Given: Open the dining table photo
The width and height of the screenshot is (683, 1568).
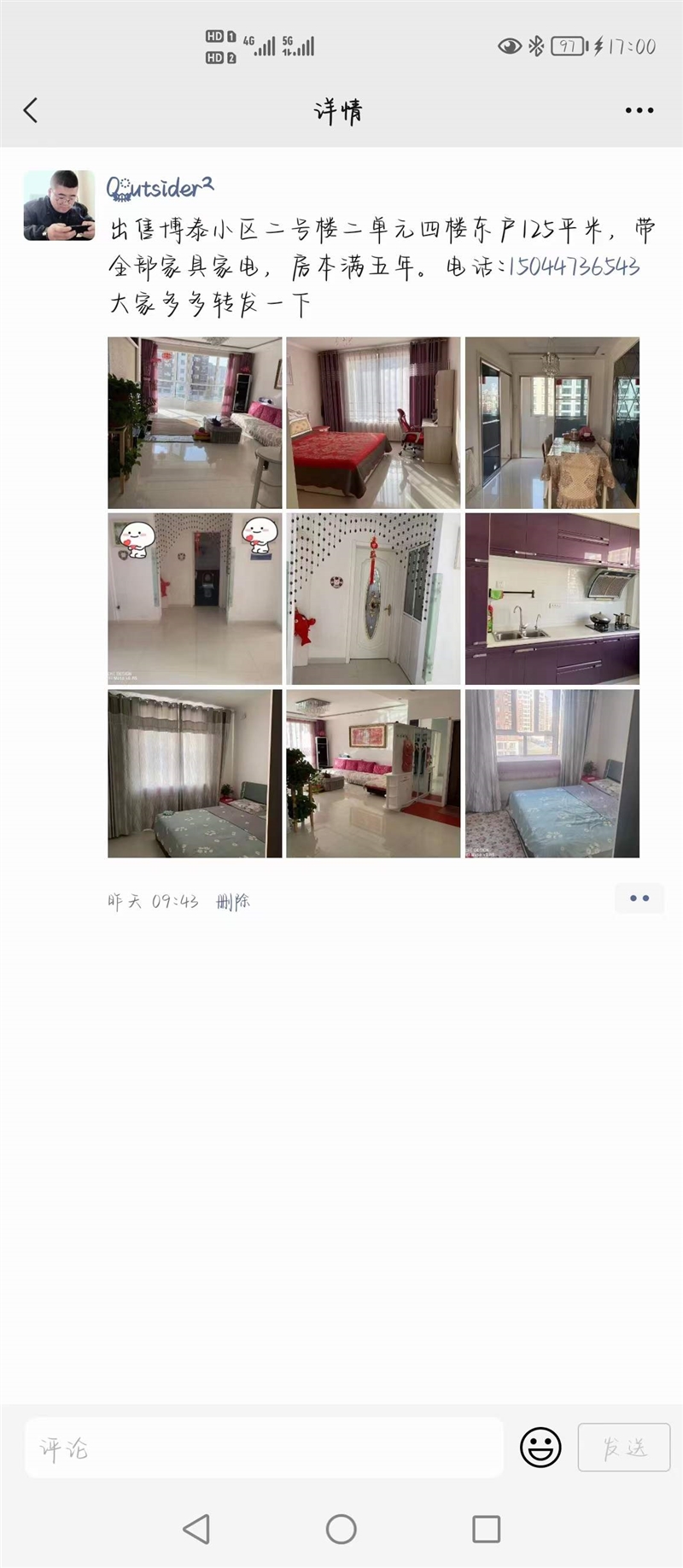Looking at the screenshot, I should [552, 423].
